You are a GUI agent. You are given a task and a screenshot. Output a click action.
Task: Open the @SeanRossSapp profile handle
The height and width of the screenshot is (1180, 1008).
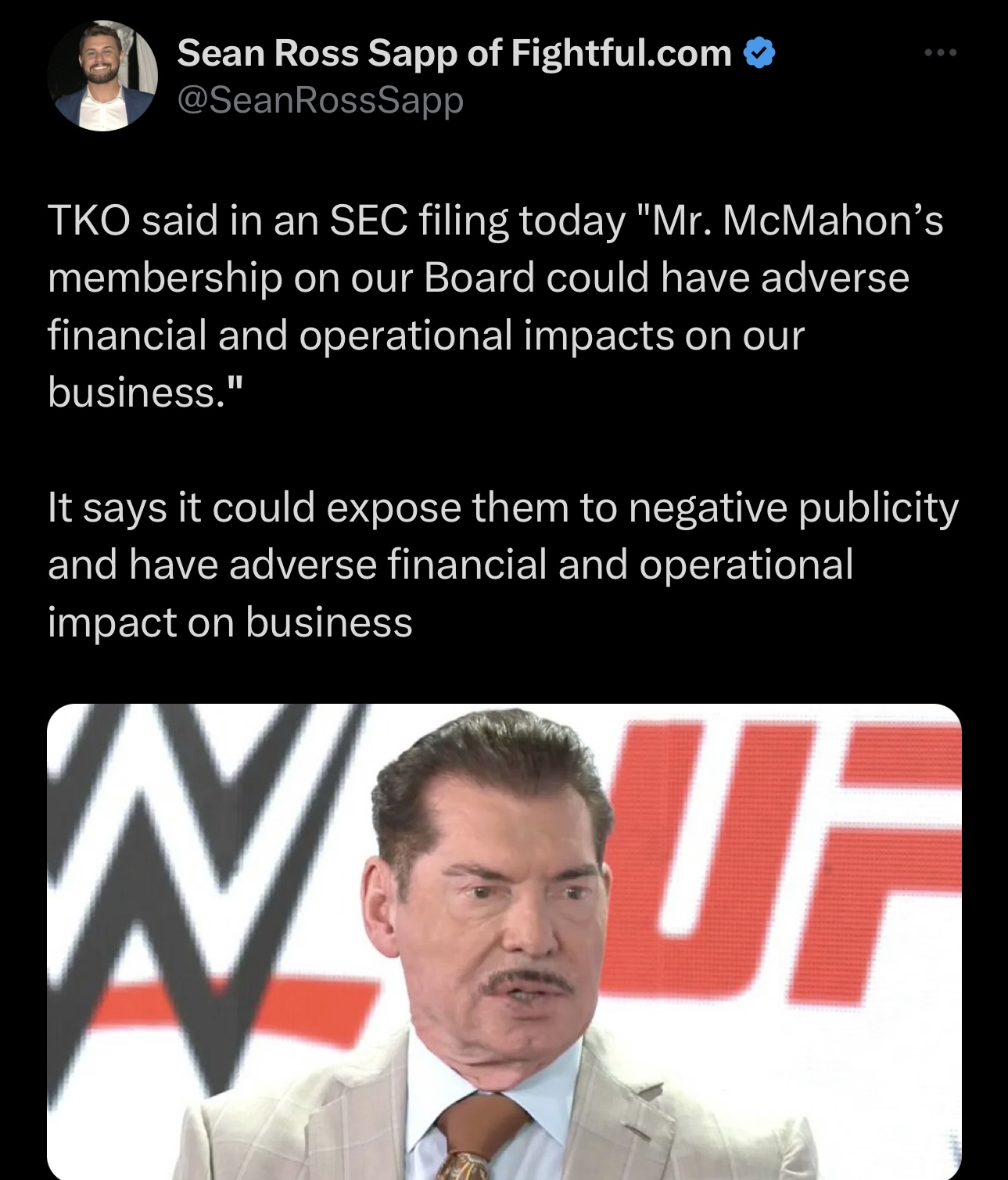tap(321, 101)
